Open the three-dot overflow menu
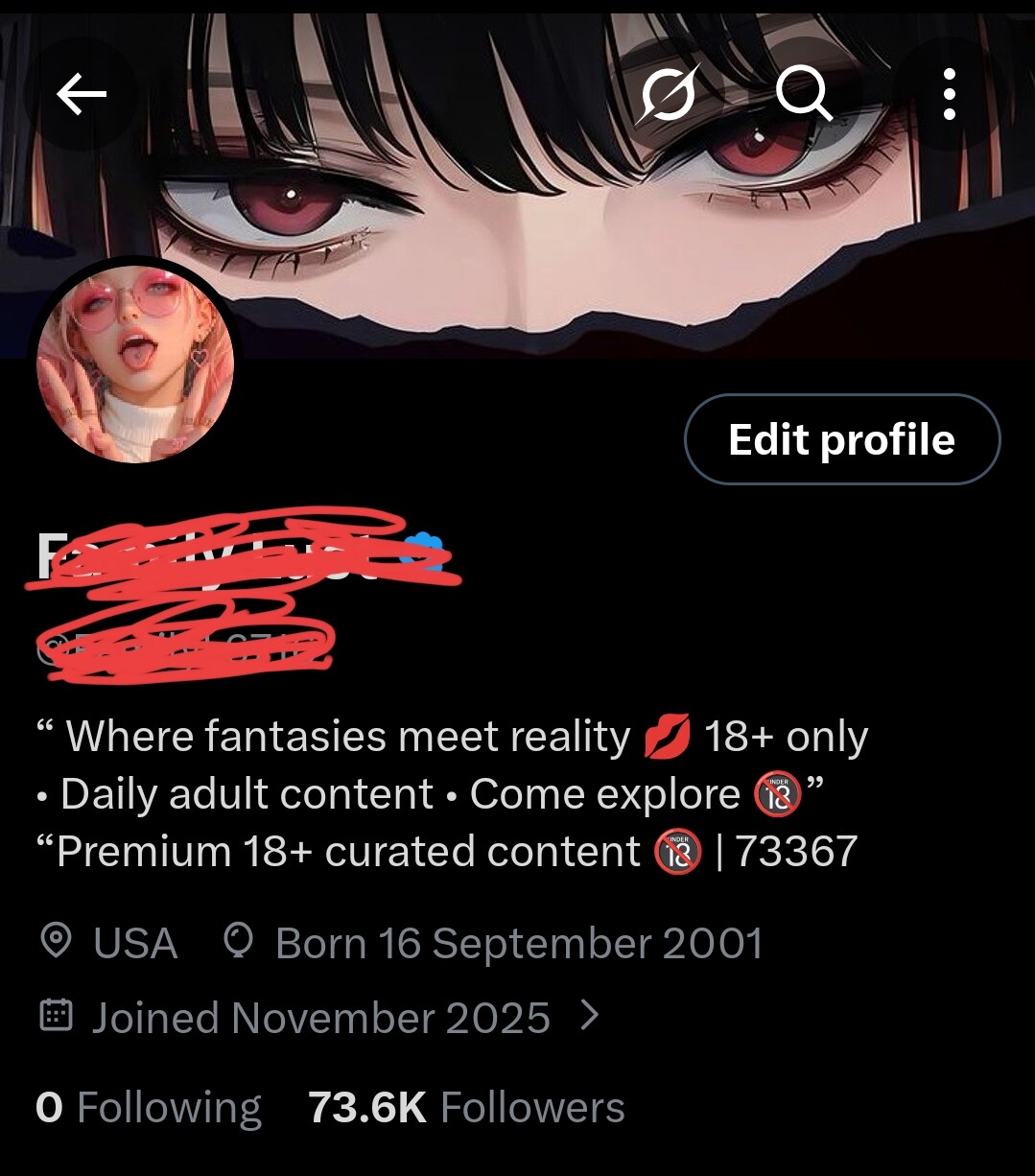The width and height of the screenshot is (1035, 1176). (x=949, y=94)
